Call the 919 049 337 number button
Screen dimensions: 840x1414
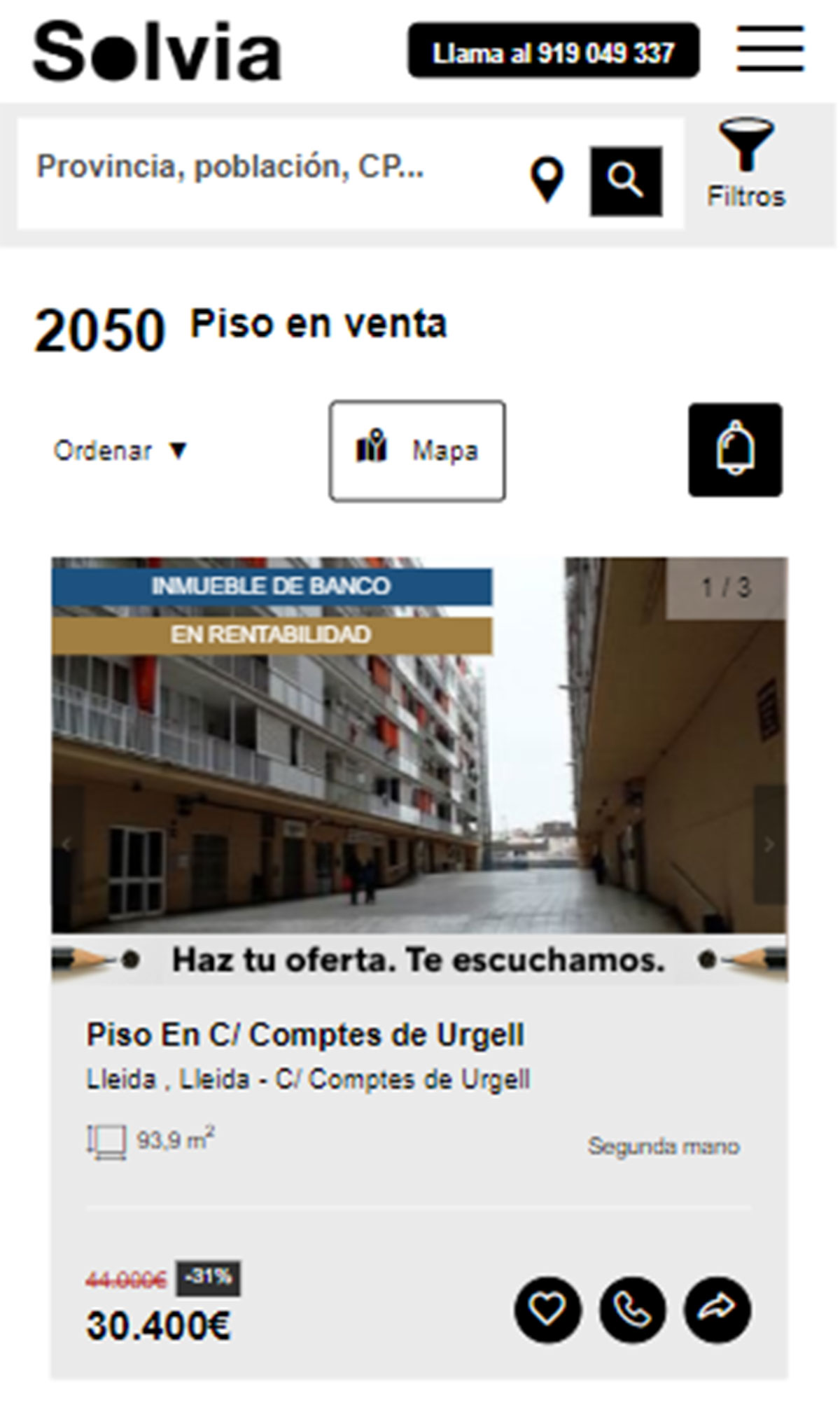[x=553, y=52]
